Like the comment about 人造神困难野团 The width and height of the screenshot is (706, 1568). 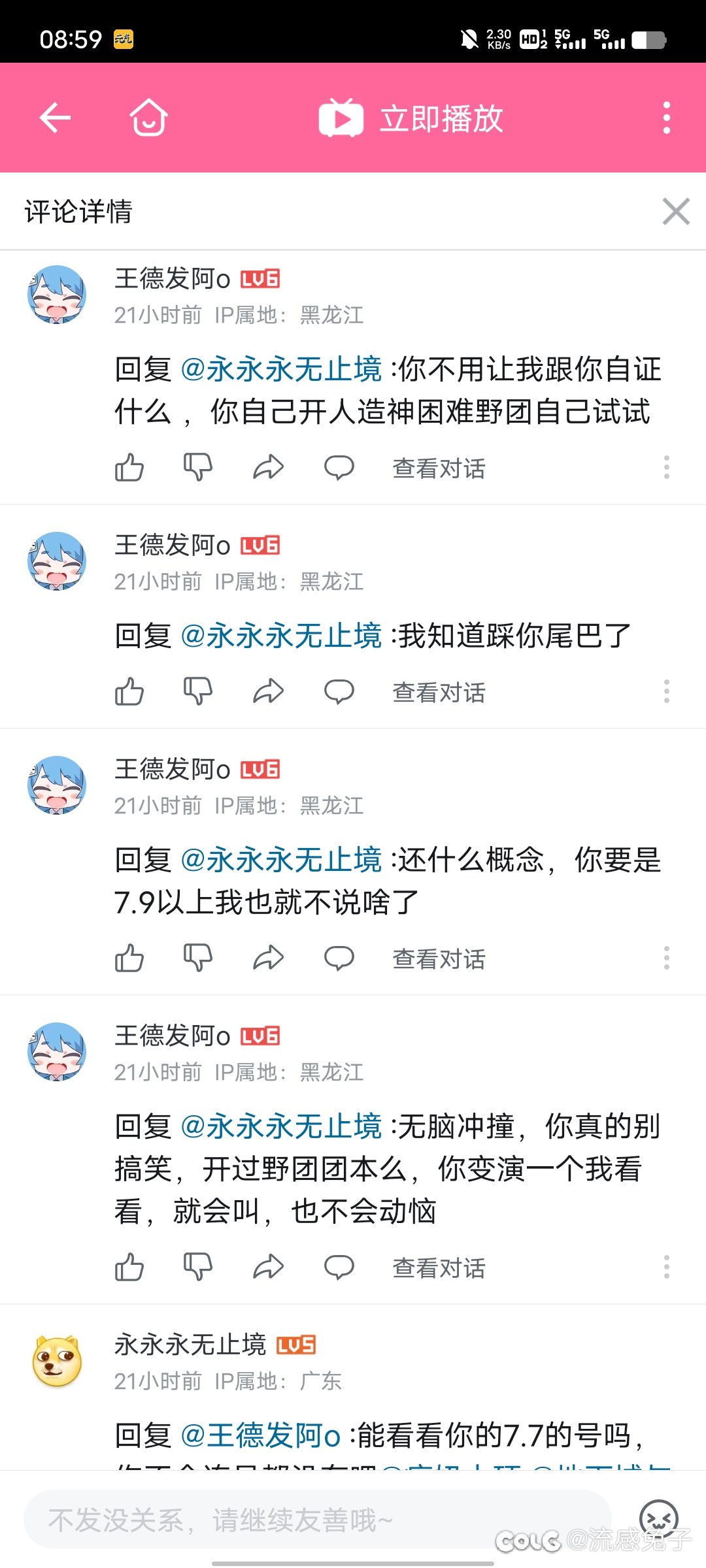(x=129, y=468)
